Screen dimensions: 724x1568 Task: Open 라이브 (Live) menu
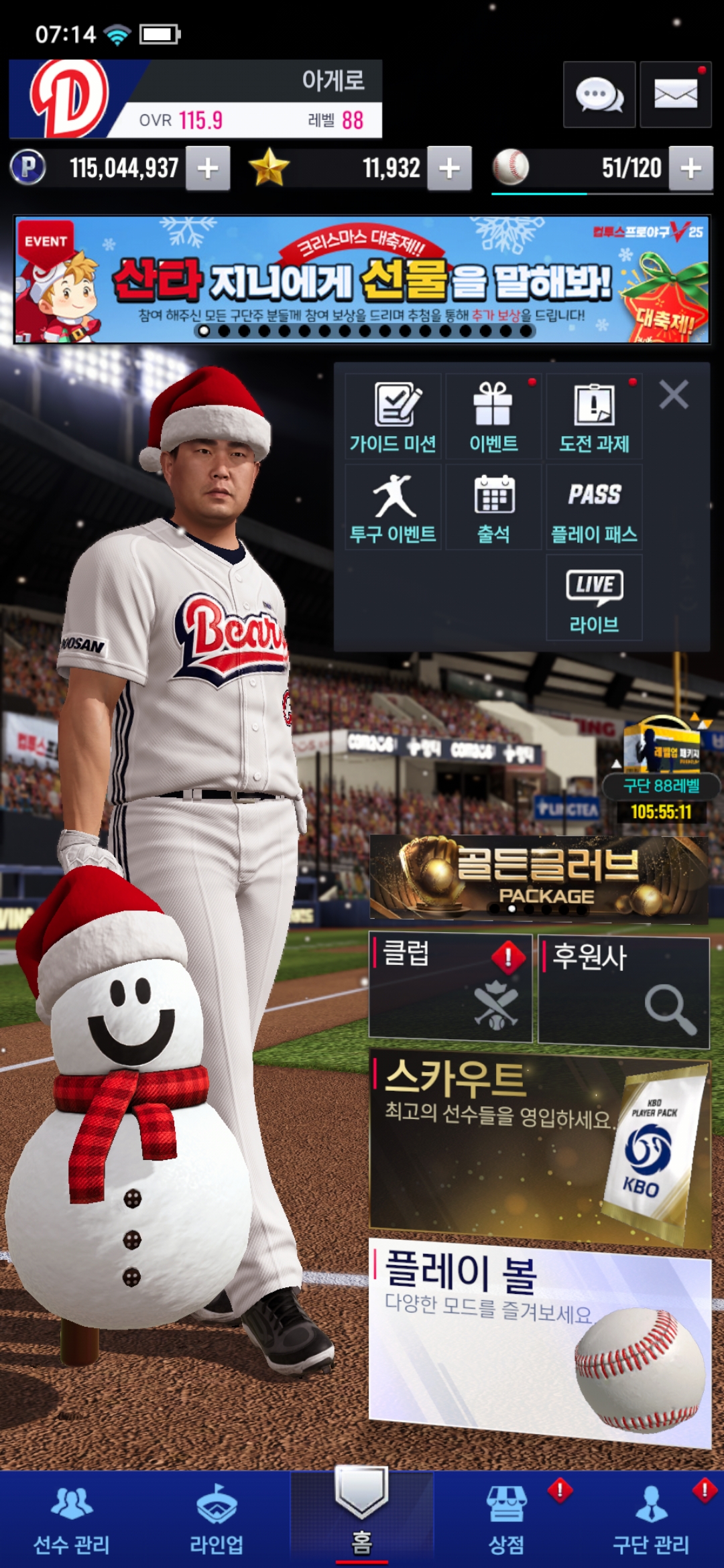click(594, 598)
